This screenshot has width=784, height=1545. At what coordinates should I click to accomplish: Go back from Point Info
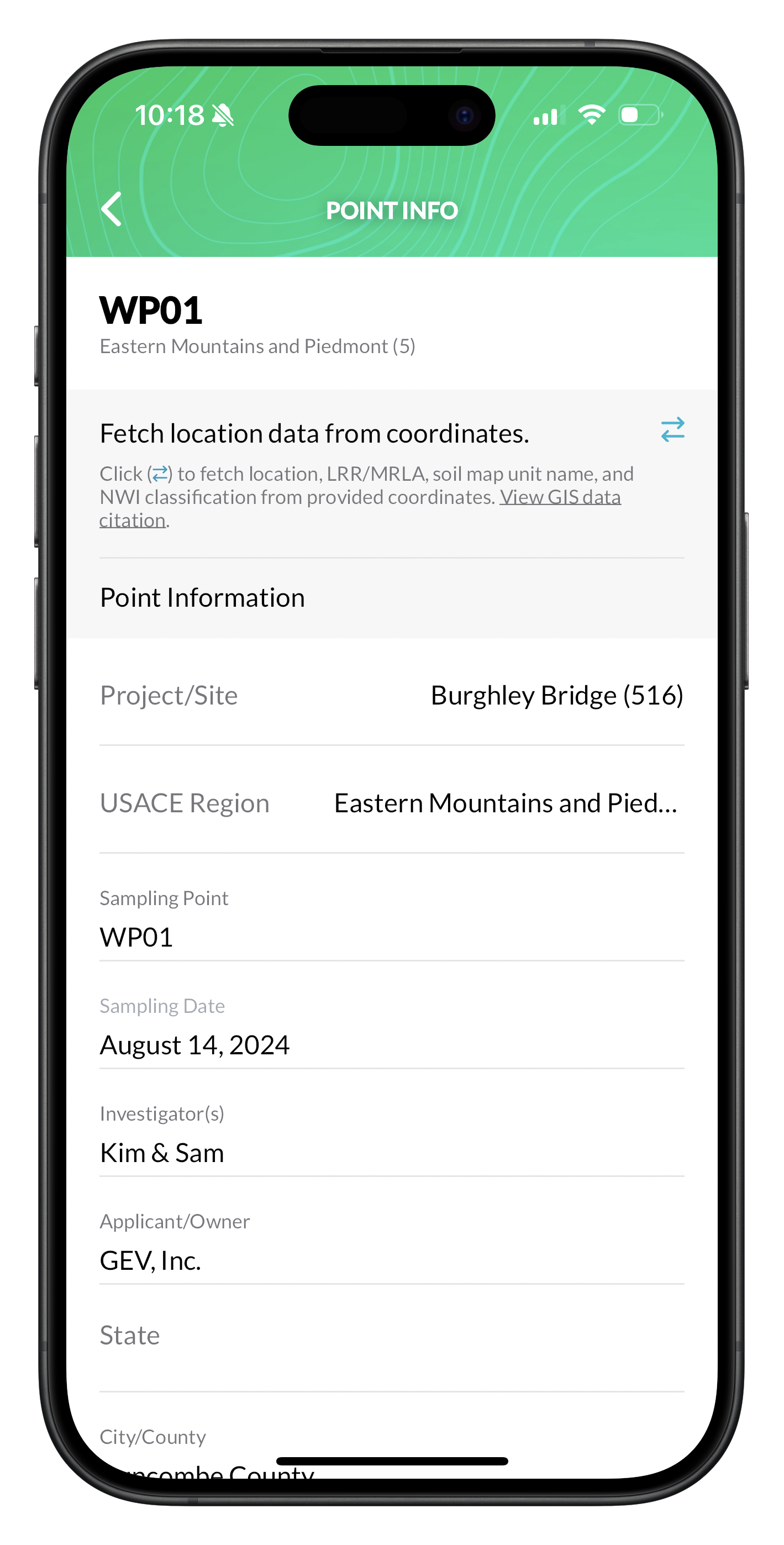click(x=112, y=209)
